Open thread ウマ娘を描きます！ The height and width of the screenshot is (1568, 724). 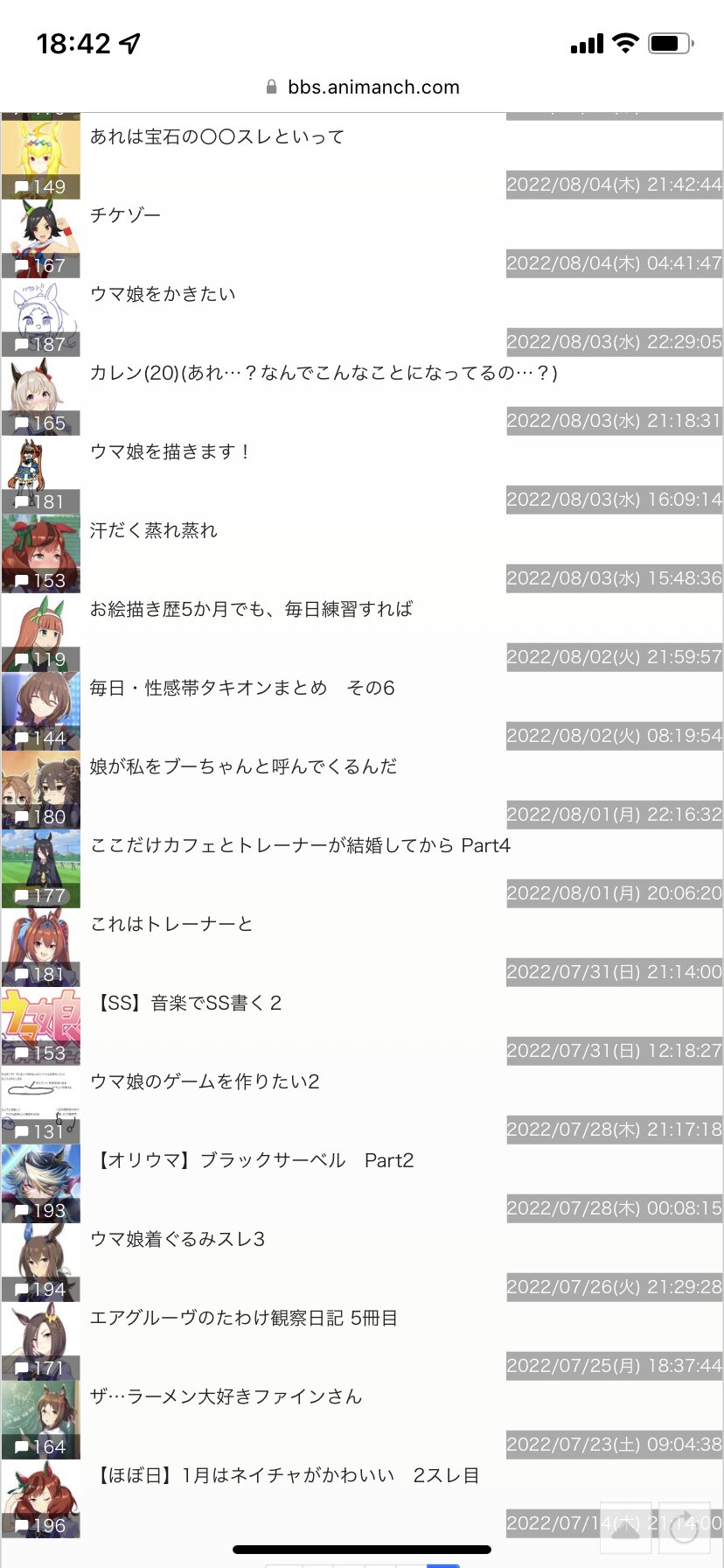[x=171, y=452]
